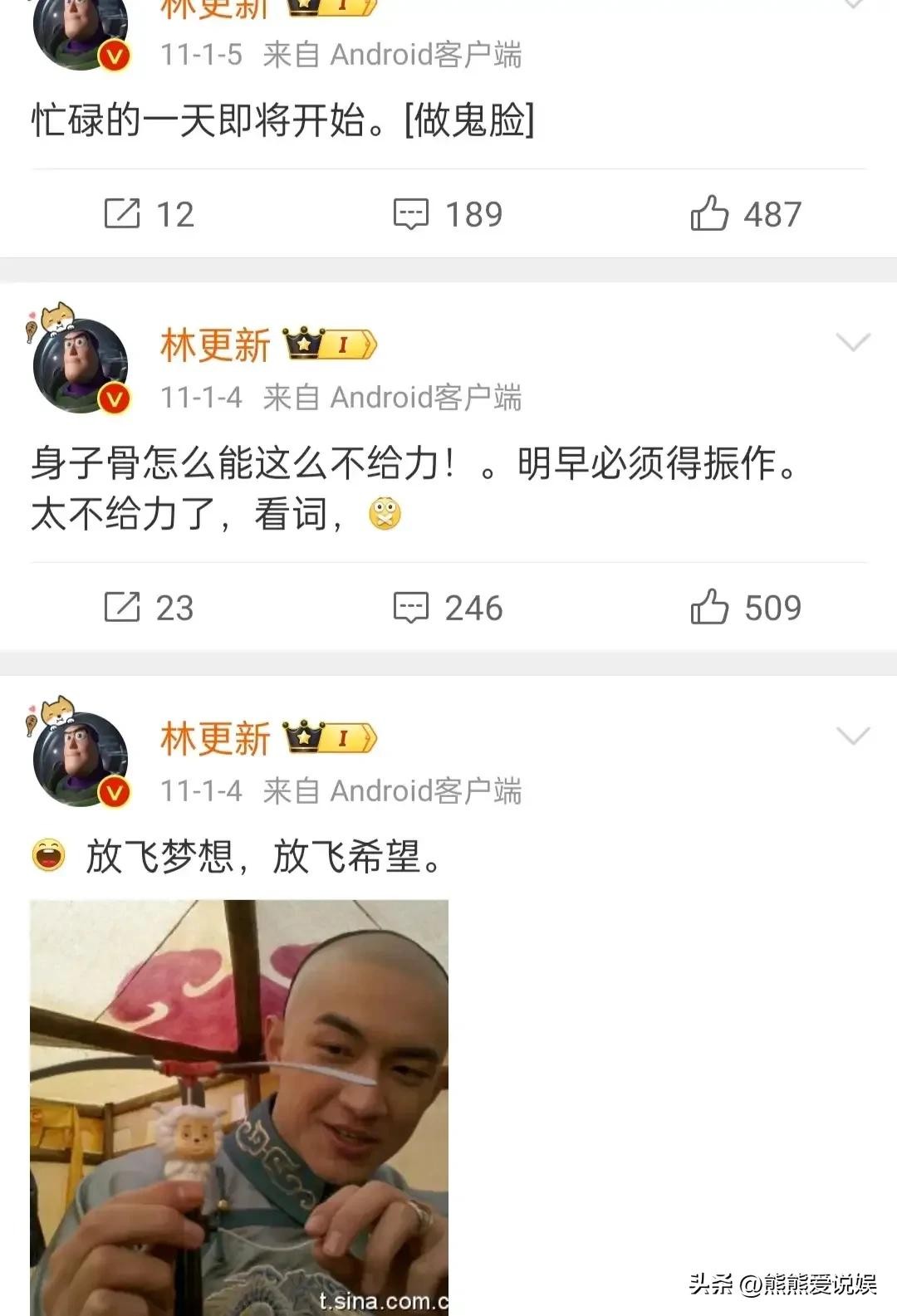This screenshot has width=897, height=1316.
Task: Open comments on 忙碌的一天即将开始 post
Action: (x=411, y=214)
